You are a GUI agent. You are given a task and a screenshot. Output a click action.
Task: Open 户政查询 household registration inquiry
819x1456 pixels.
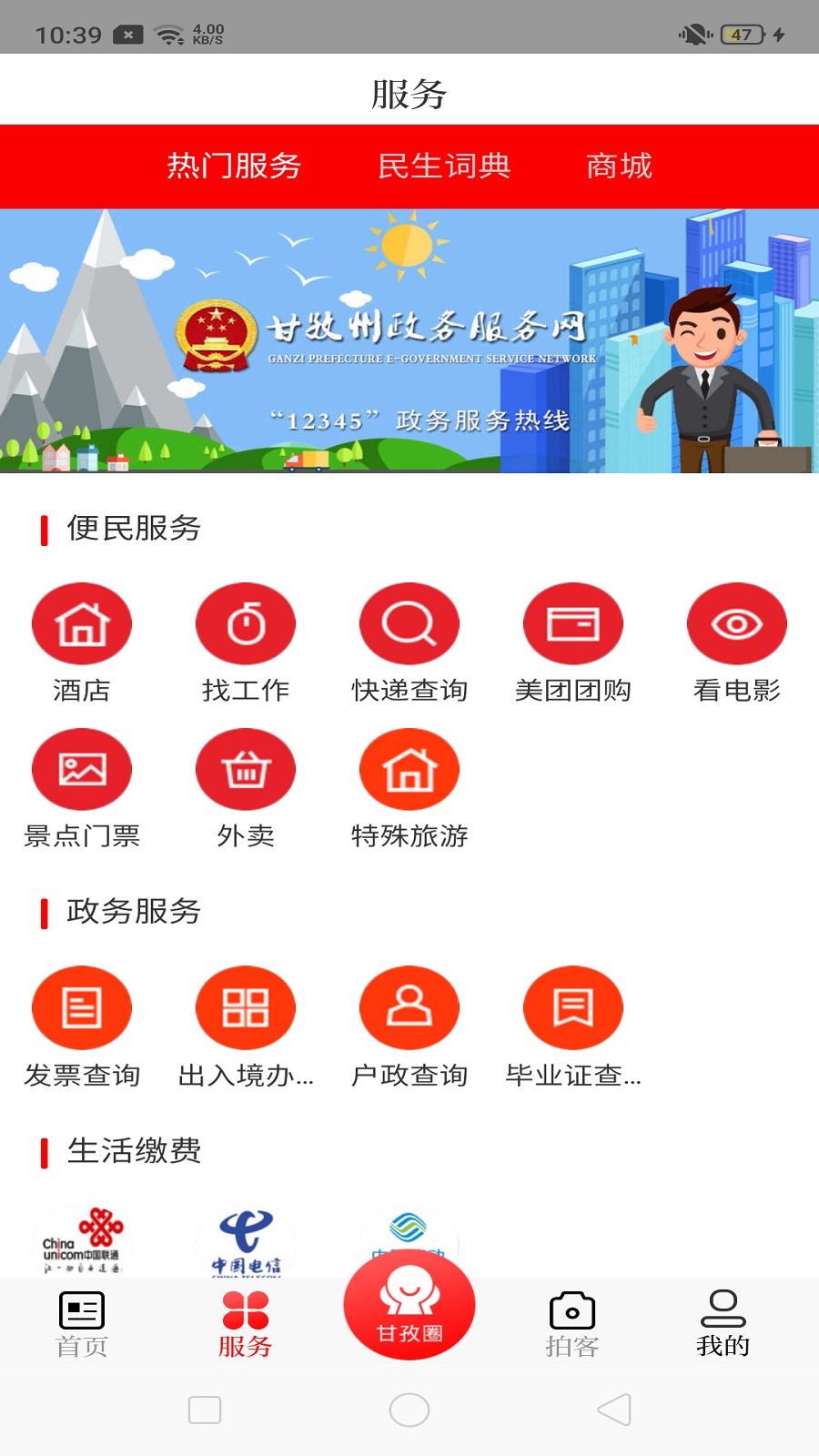point(409,1007)
